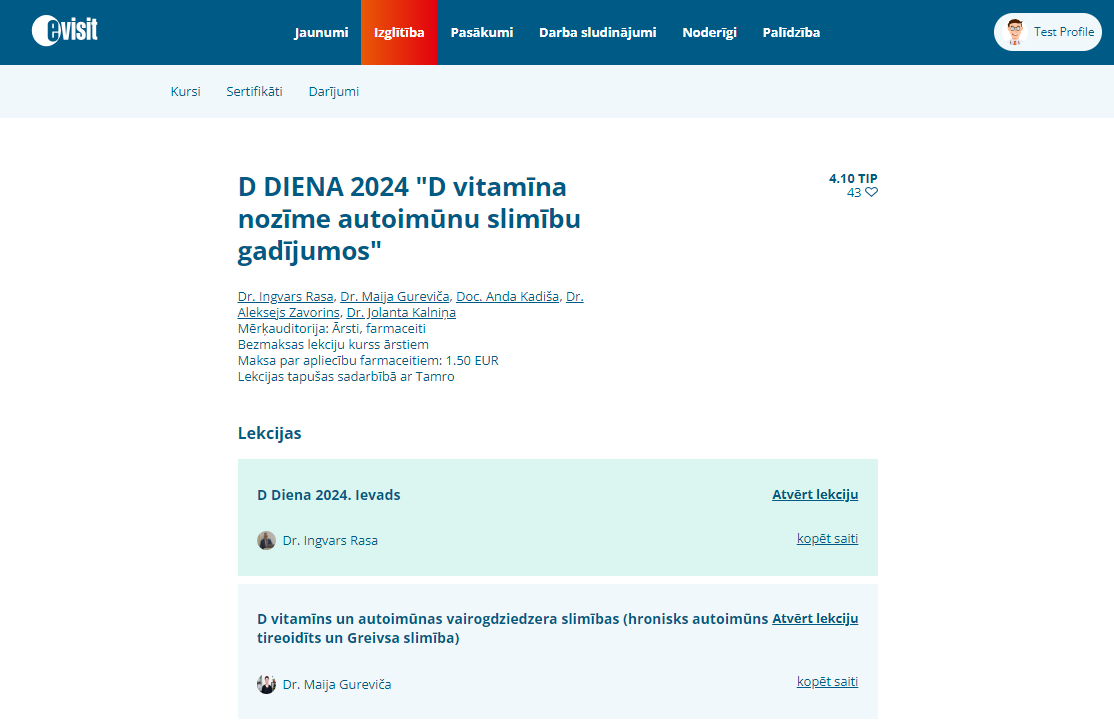
Task: Open Dr. Jolanta Kalniņa's lecturer link
Action: point(401,312)
